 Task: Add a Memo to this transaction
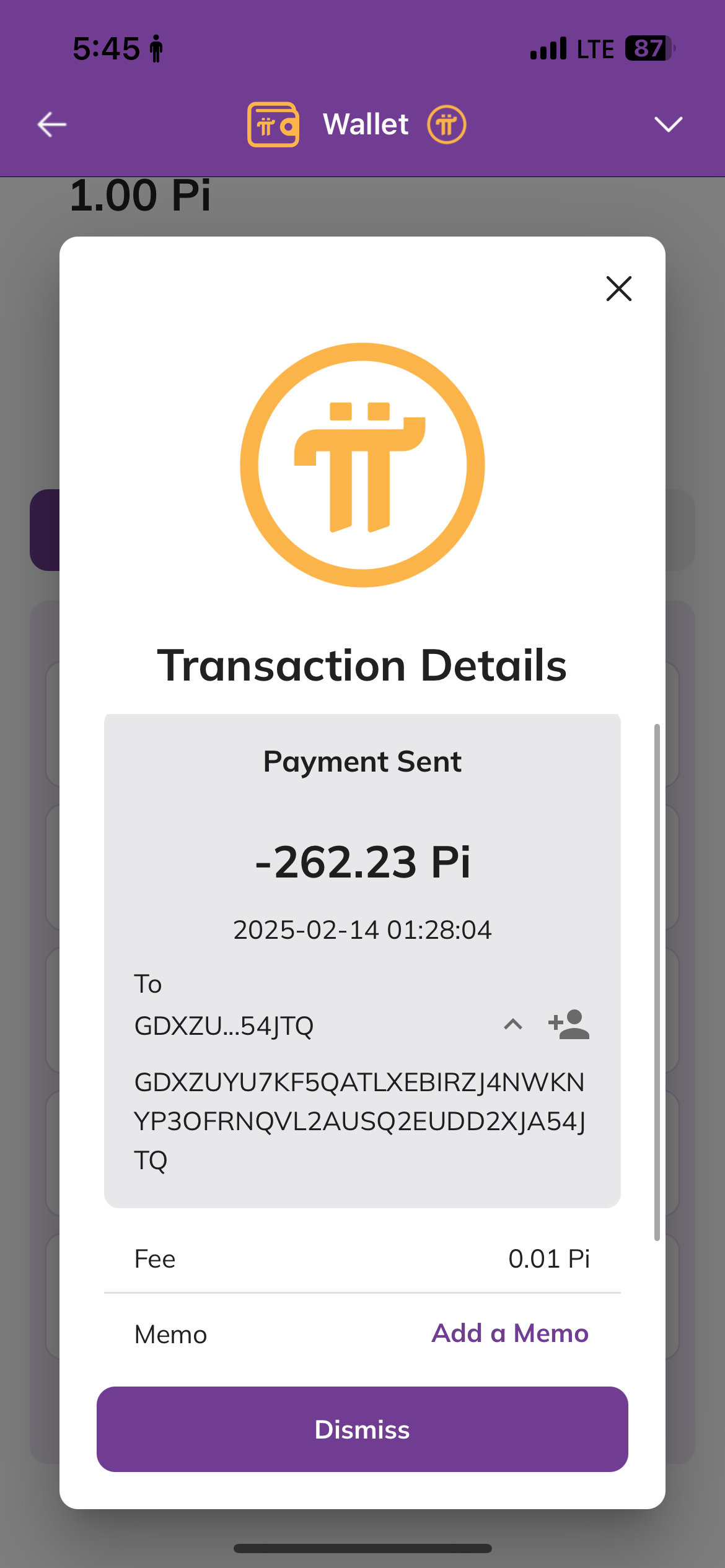coord(510,1333)
